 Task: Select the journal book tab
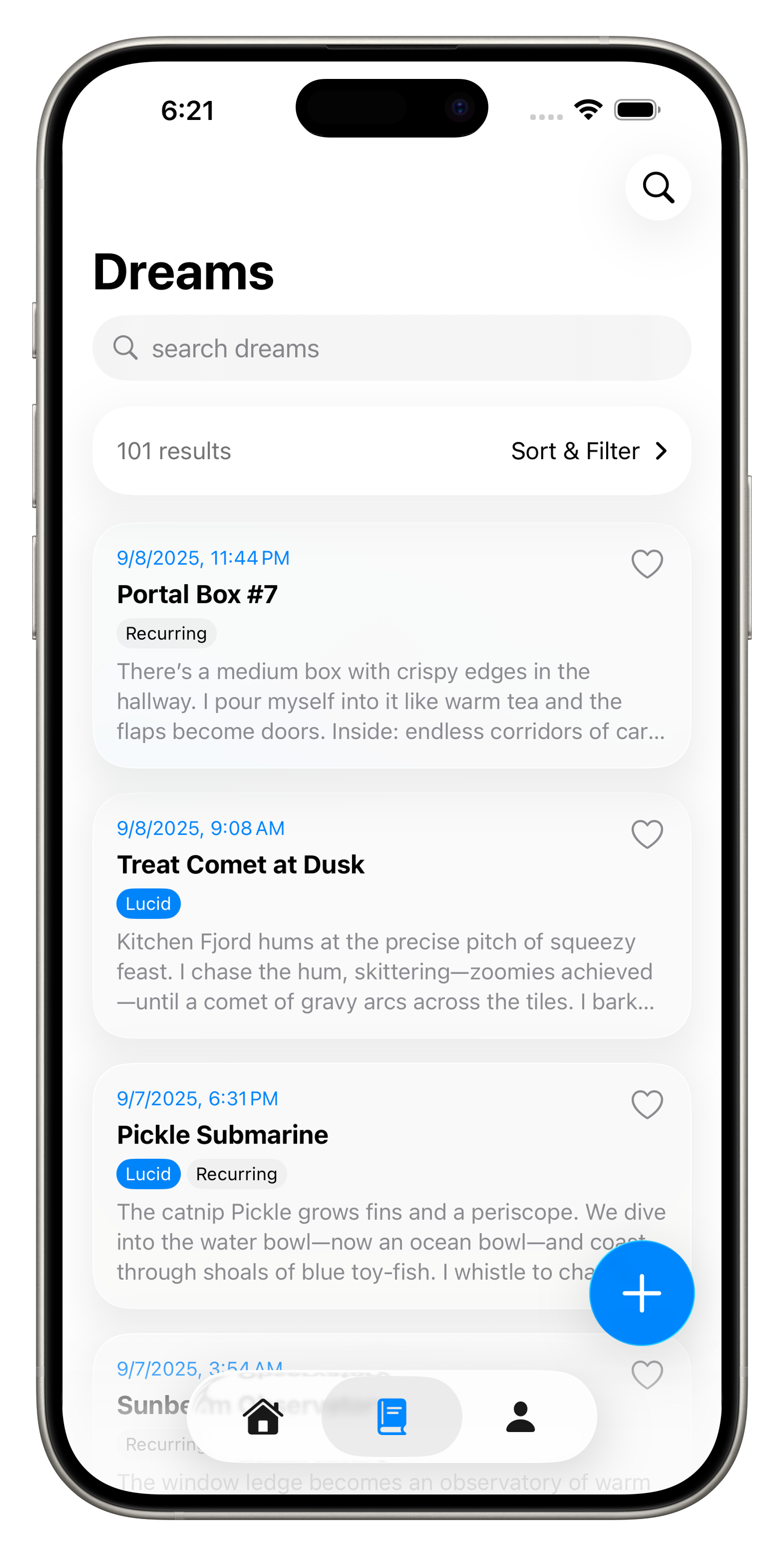coord(391,1417)
